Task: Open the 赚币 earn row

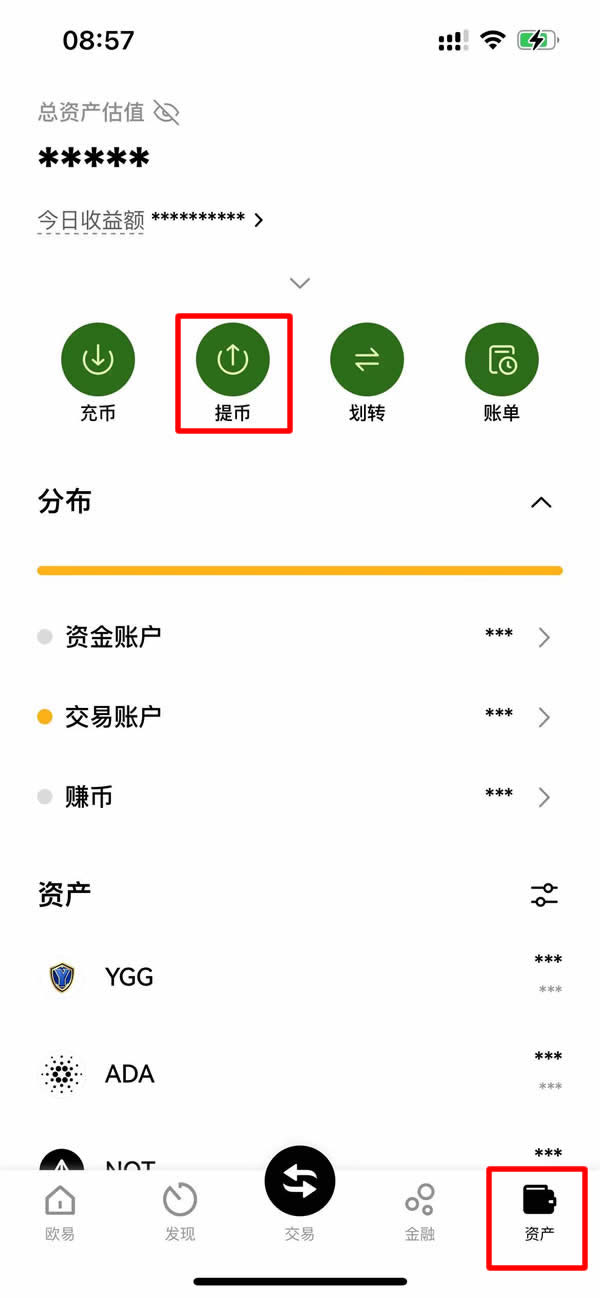Action: pos(300,797)
